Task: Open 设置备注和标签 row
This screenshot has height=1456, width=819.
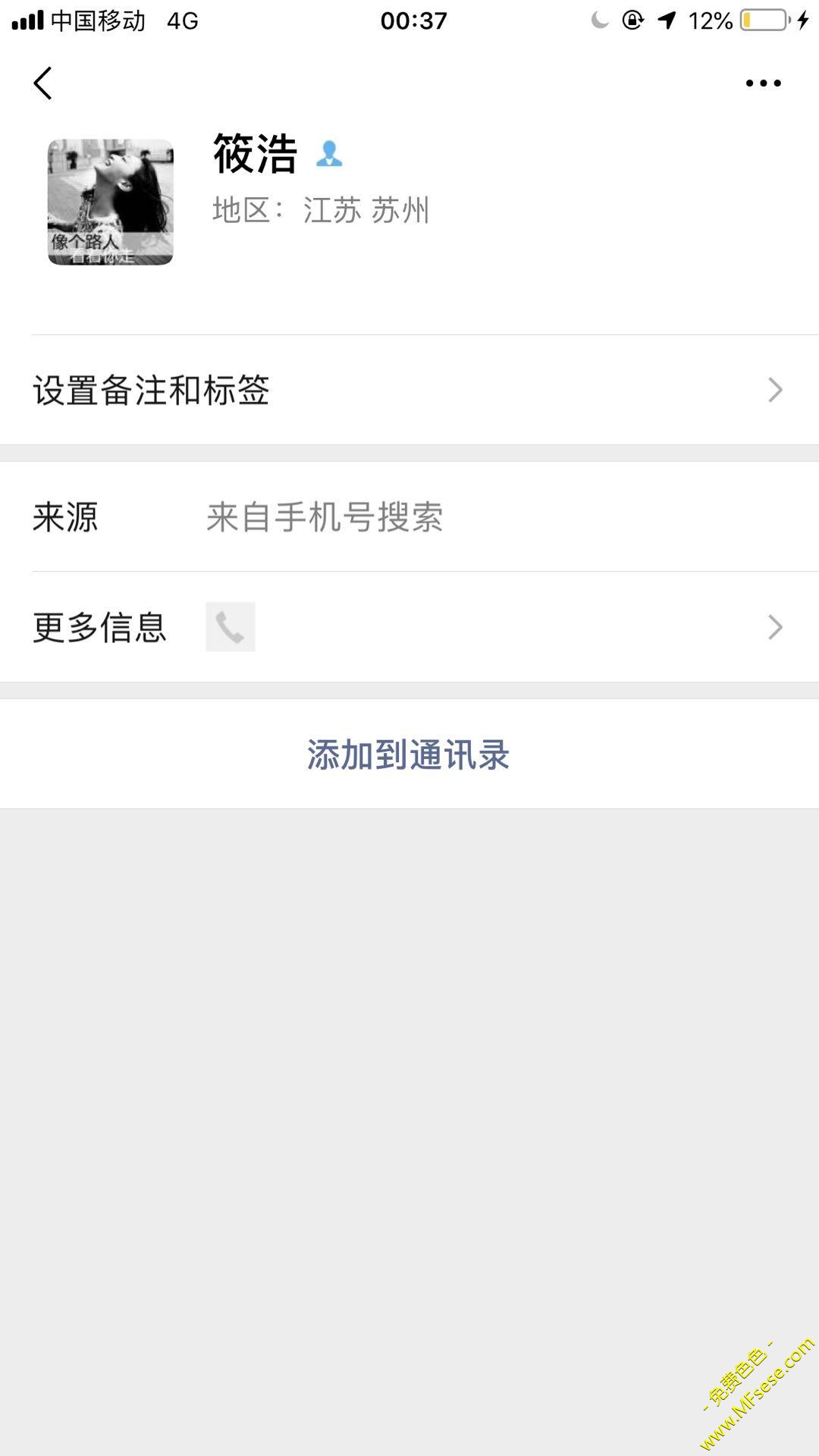Action: coord(409,390)
